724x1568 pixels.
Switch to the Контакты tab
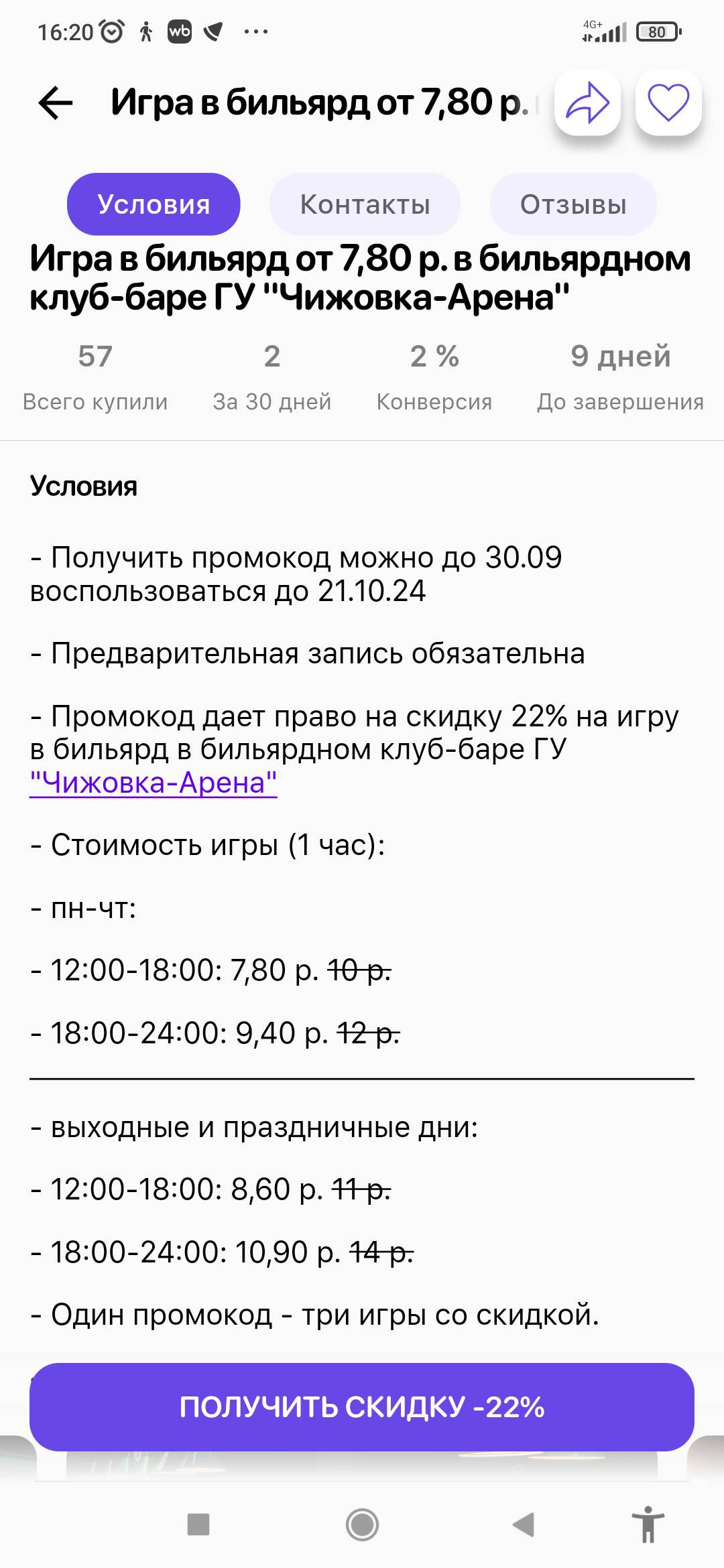coord(365,204)
